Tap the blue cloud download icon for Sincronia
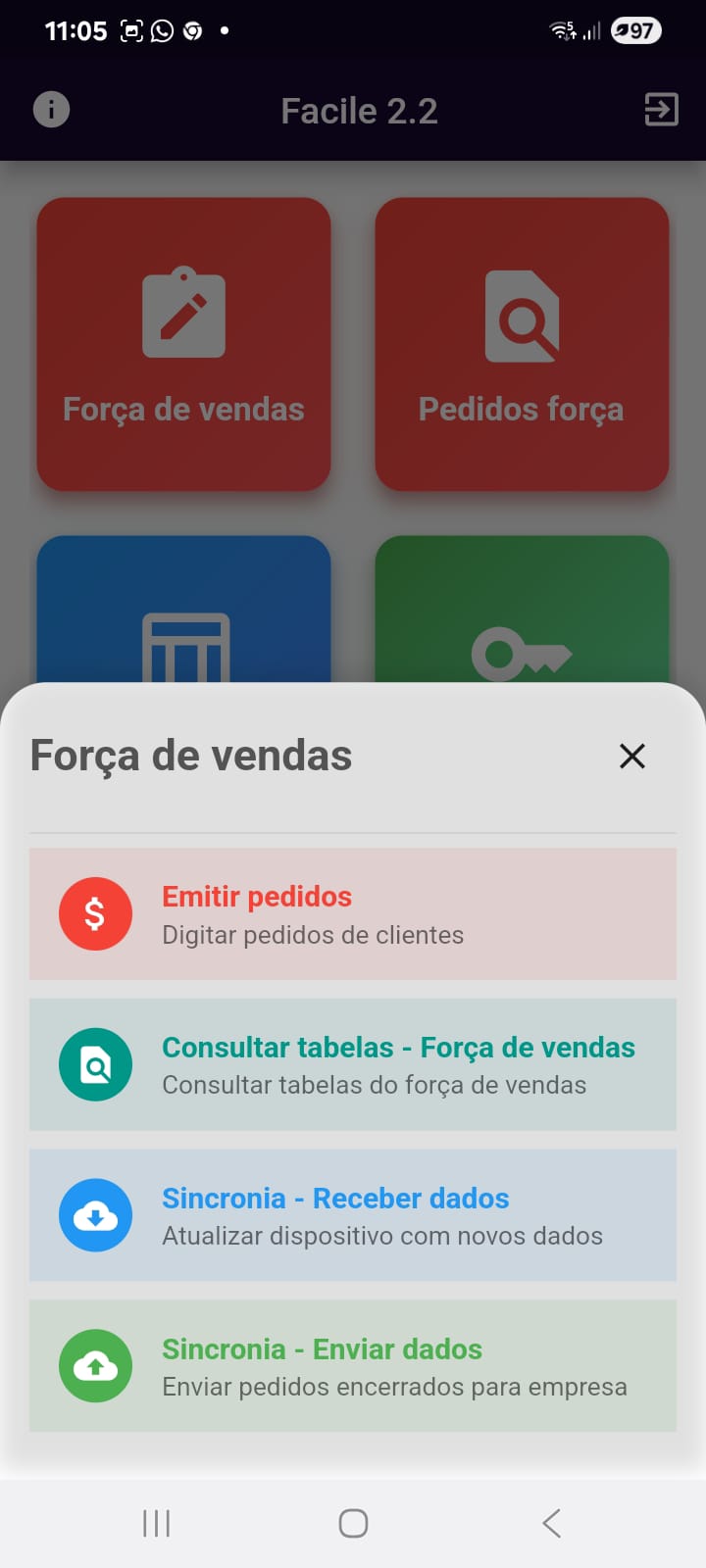706x1568 pixels. pyautogui.click(x=95, y=1215)
